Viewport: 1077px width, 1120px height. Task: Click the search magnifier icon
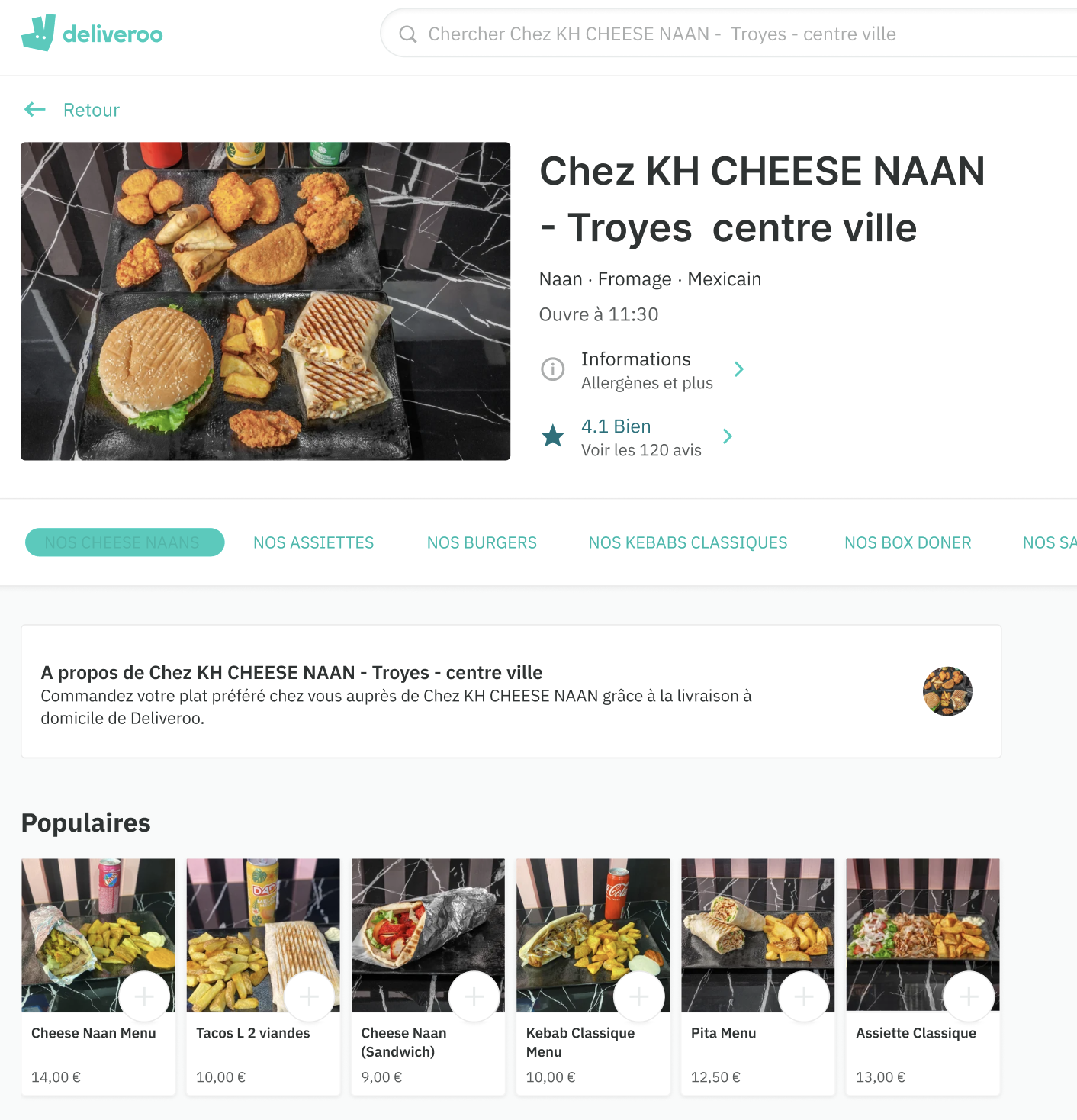pos(408,34)
